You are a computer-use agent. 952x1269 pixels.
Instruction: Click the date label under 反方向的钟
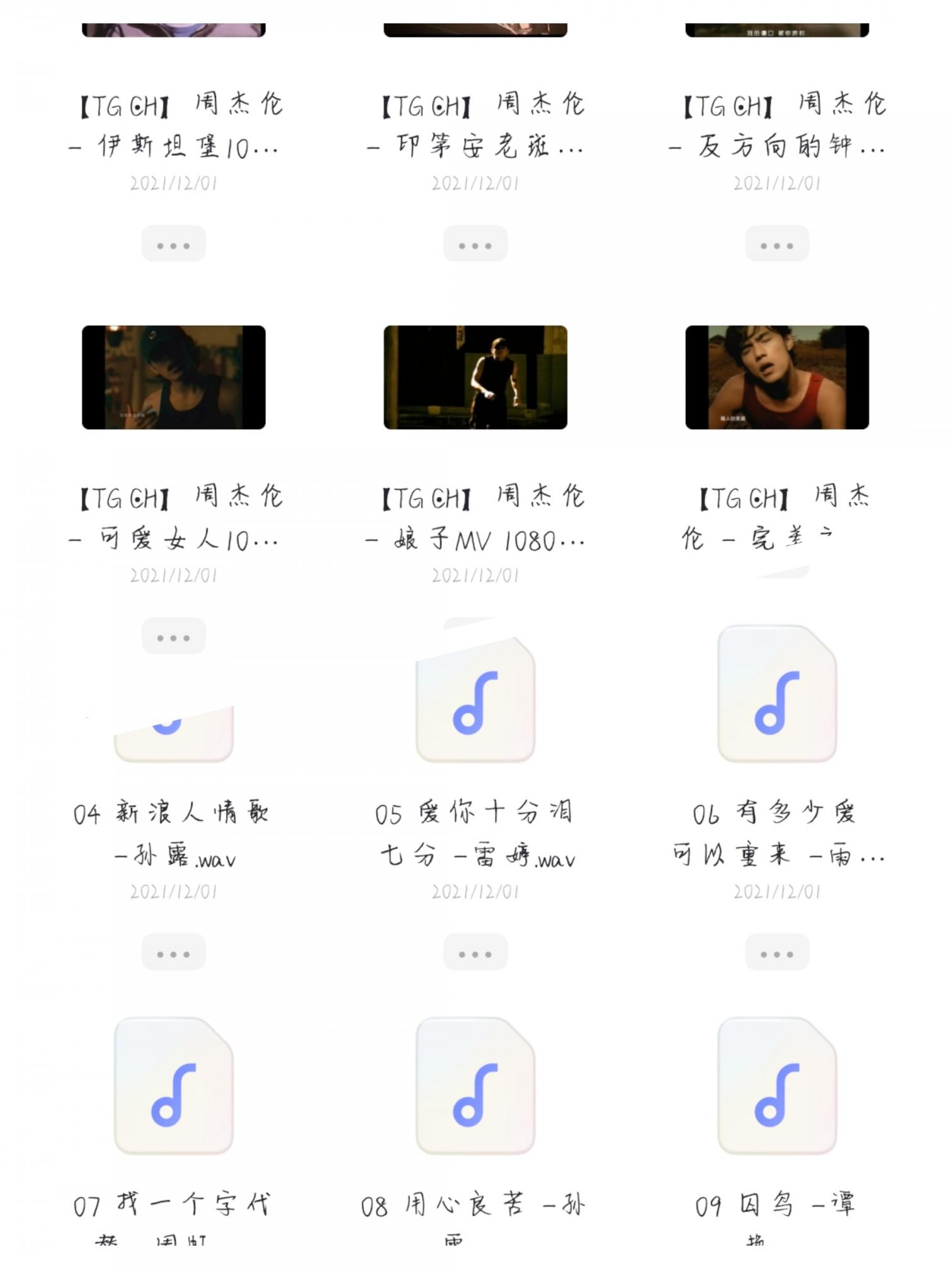778,184
